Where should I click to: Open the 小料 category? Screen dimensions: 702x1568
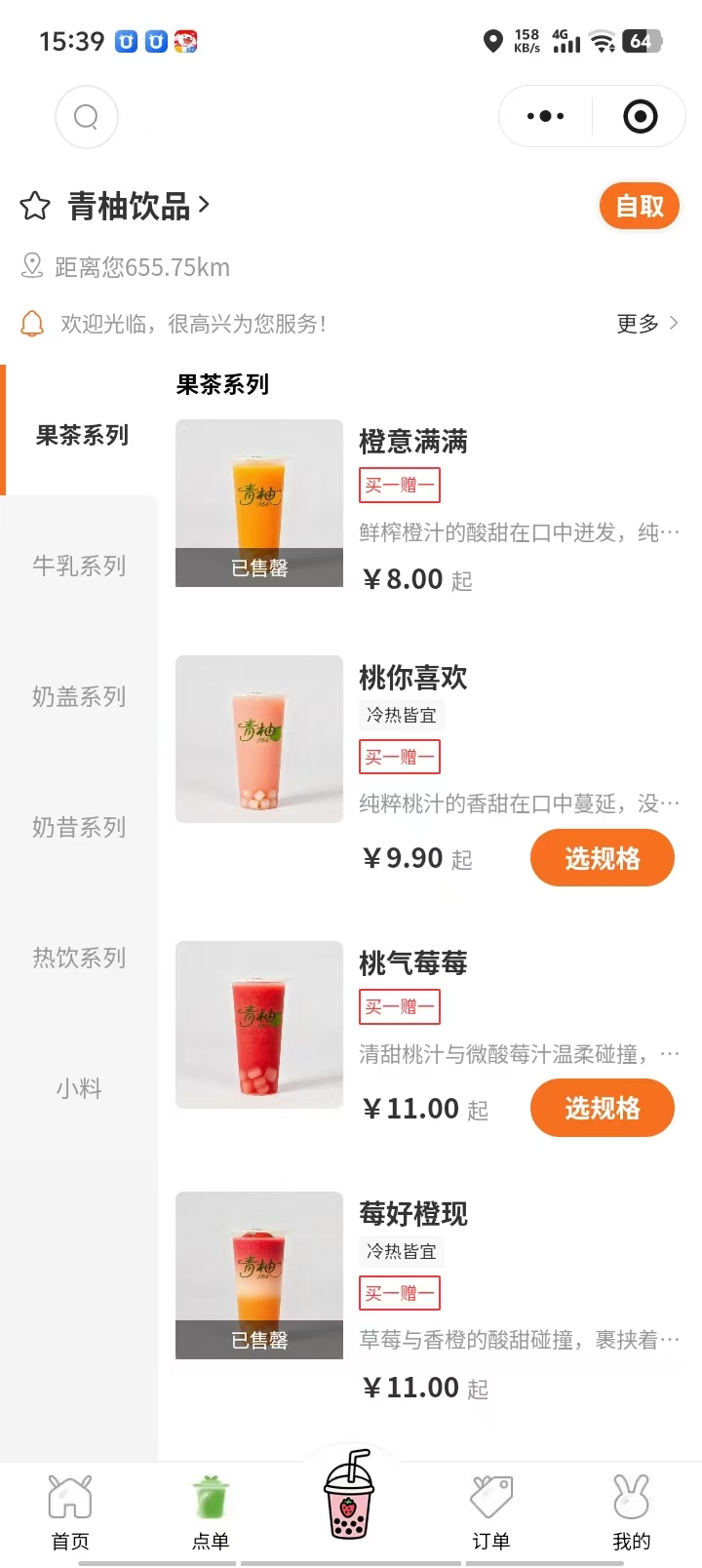[x=79, y=1088]
